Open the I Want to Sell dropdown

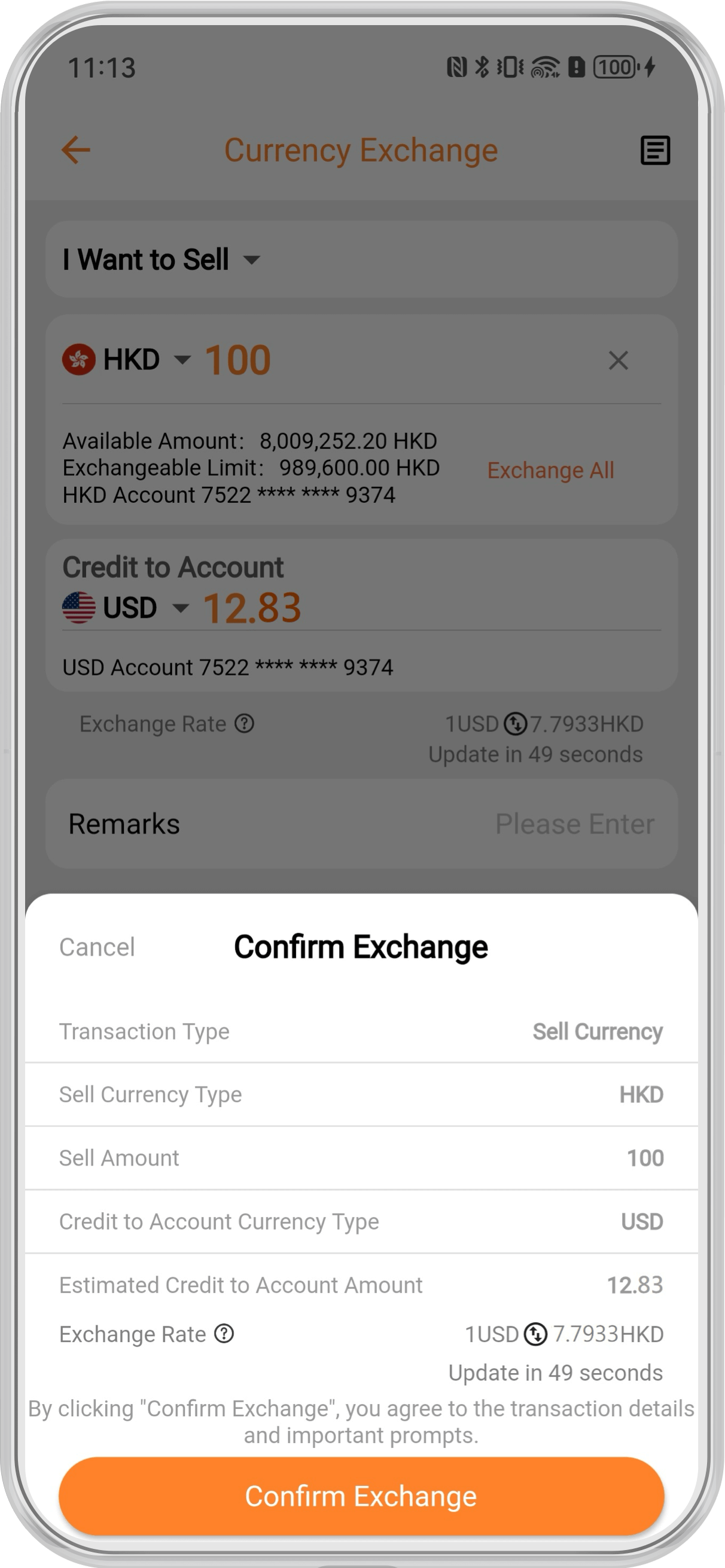click(x=161, y=260)
